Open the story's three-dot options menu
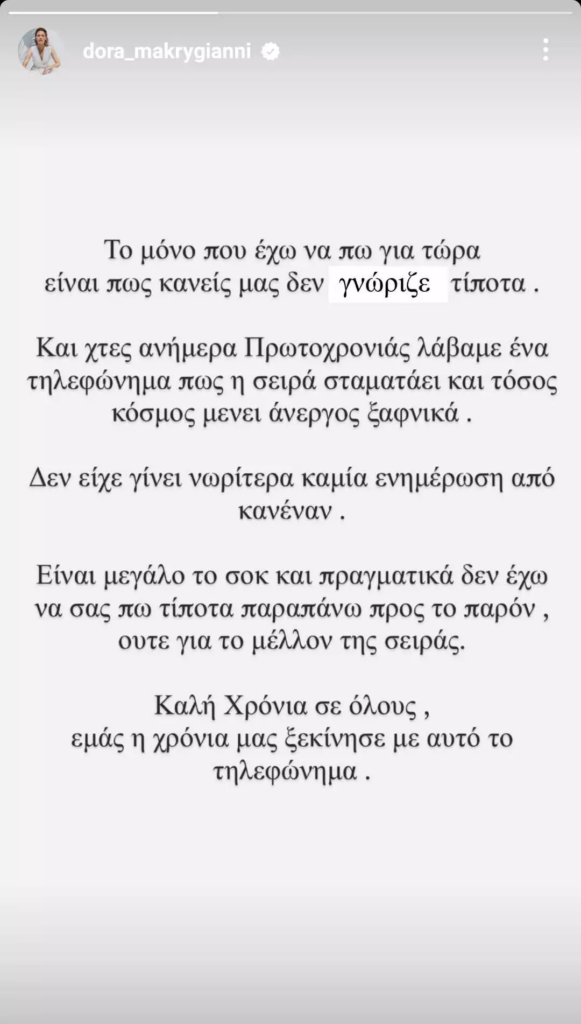 click(x=545, y=50)
